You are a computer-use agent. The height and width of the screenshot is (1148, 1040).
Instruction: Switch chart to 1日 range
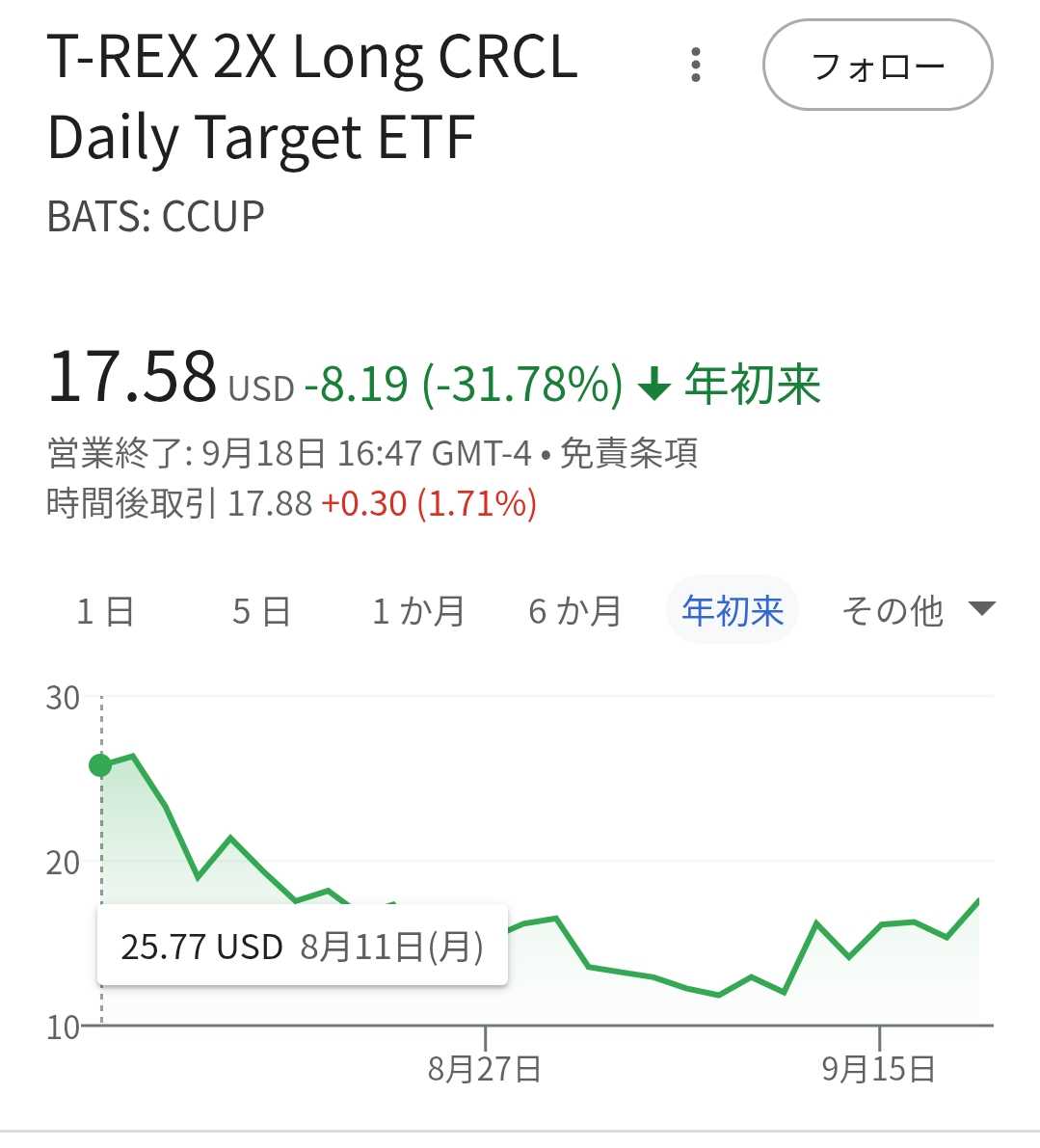[x=105, y=611]
